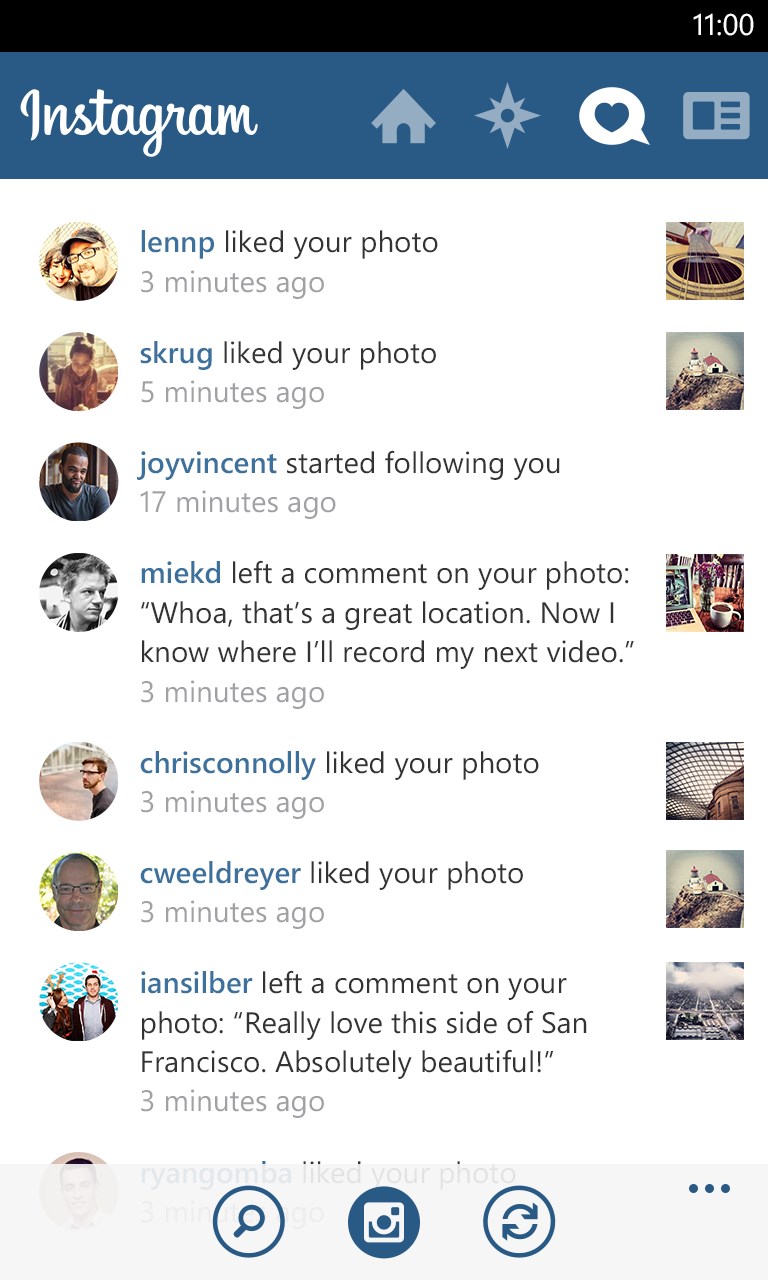View the guitar photo lennp liked
768x1280 pixels.
click(704, 261)
